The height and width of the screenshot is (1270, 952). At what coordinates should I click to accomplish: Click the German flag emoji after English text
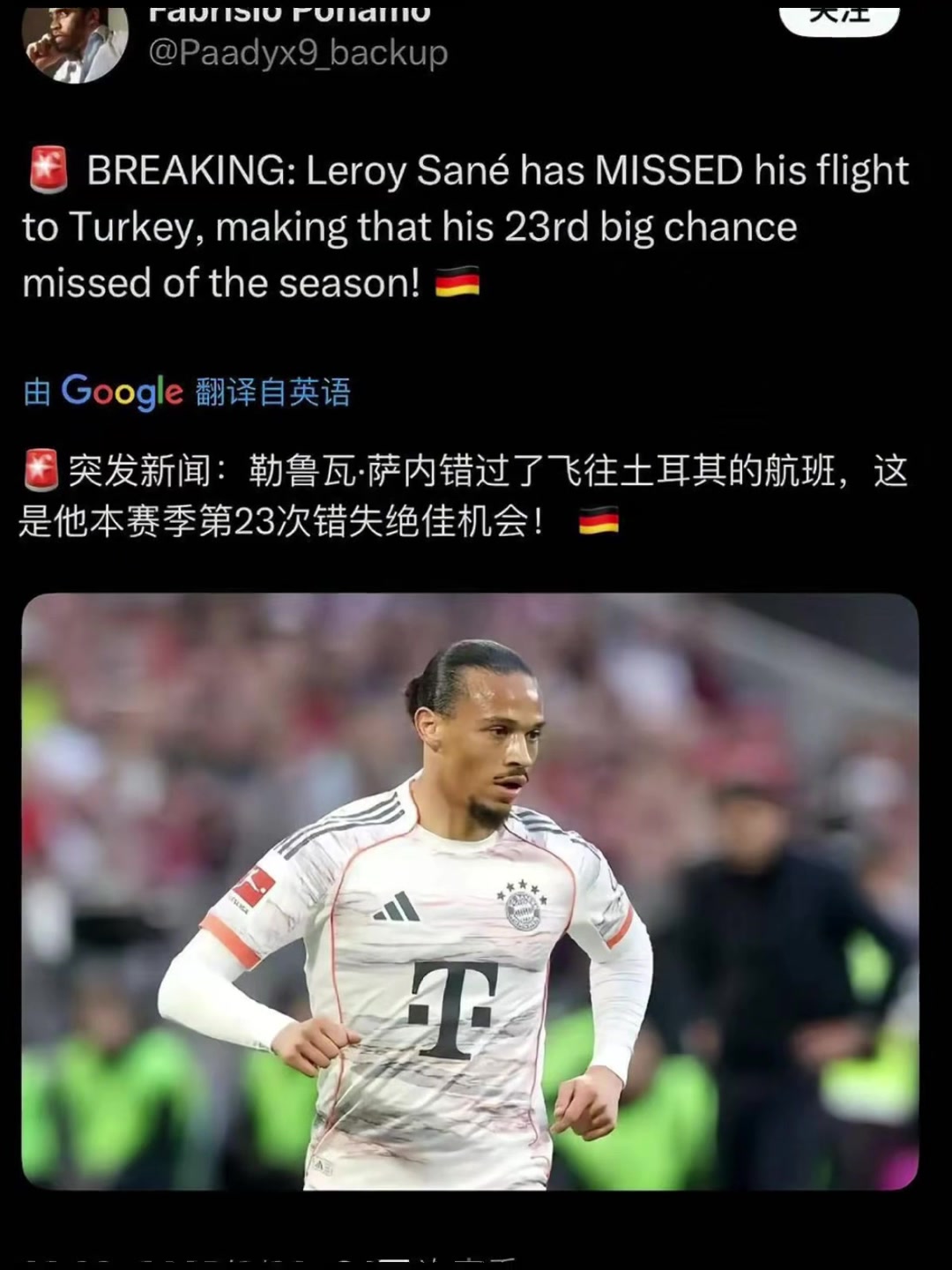pyautogui.click(x=459, y=282)
